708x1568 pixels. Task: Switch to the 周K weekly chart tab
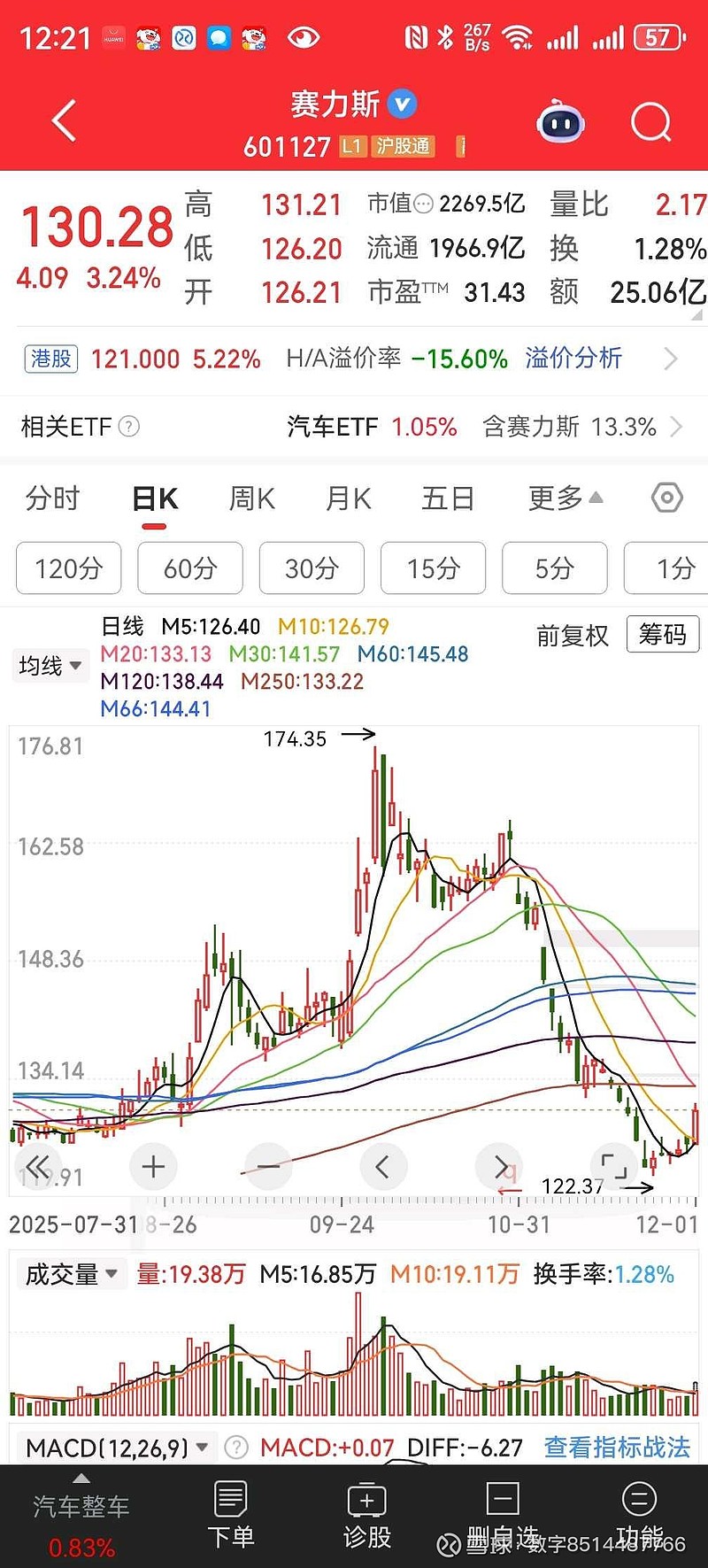tap(250, 498)
